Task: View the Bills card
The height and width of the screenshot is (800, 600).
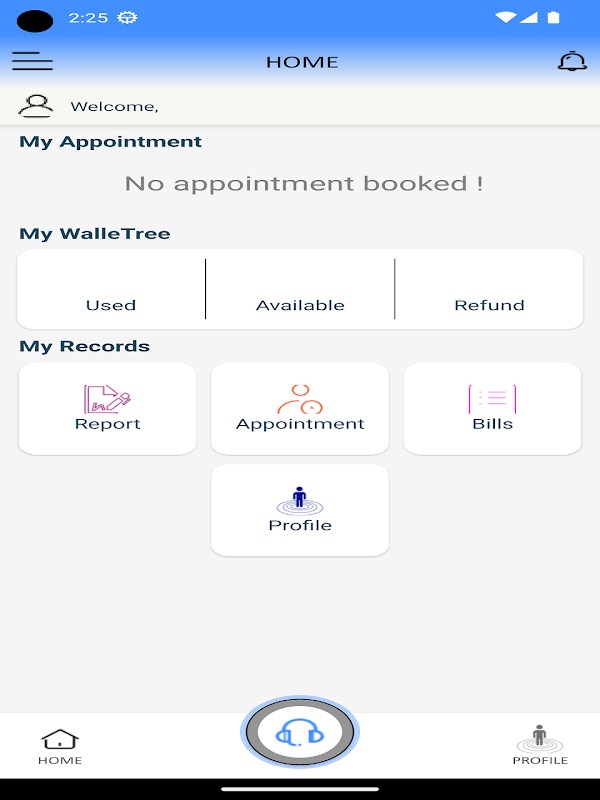Action: coord(492,409)
